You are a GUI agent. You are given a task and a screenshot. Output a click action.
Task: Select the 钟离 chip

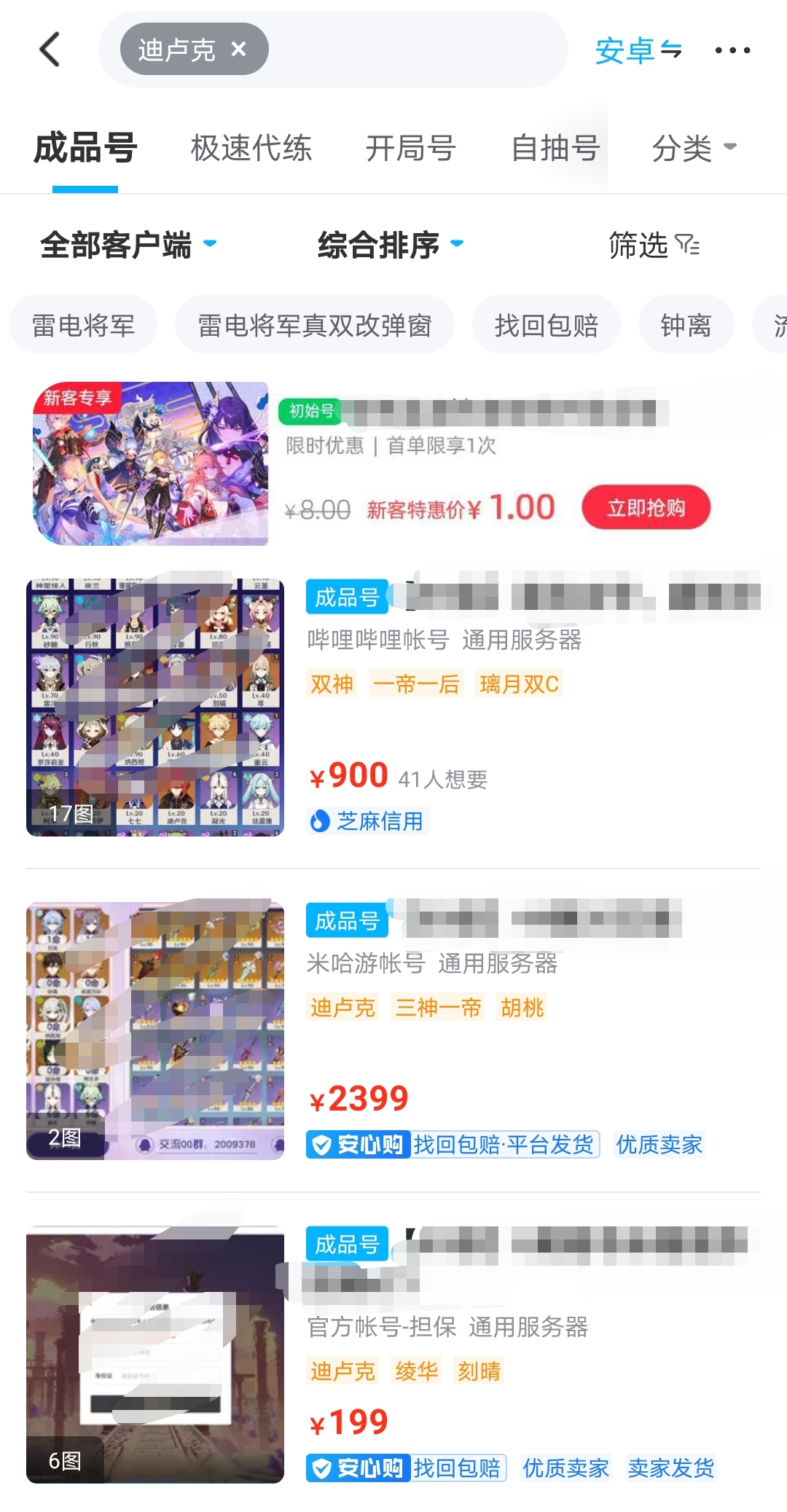click(685, 325)
